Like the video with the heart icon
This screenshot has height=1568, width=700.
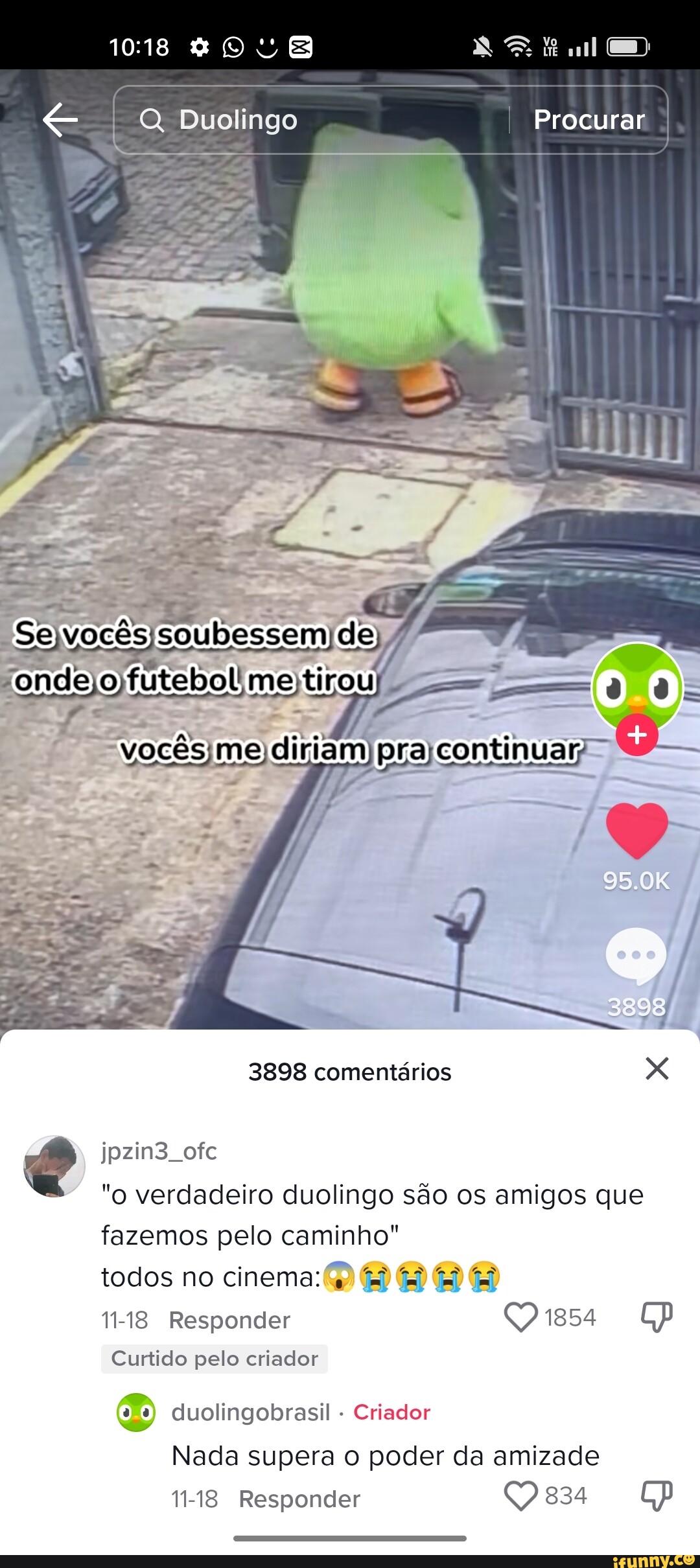tap(637, 830)
